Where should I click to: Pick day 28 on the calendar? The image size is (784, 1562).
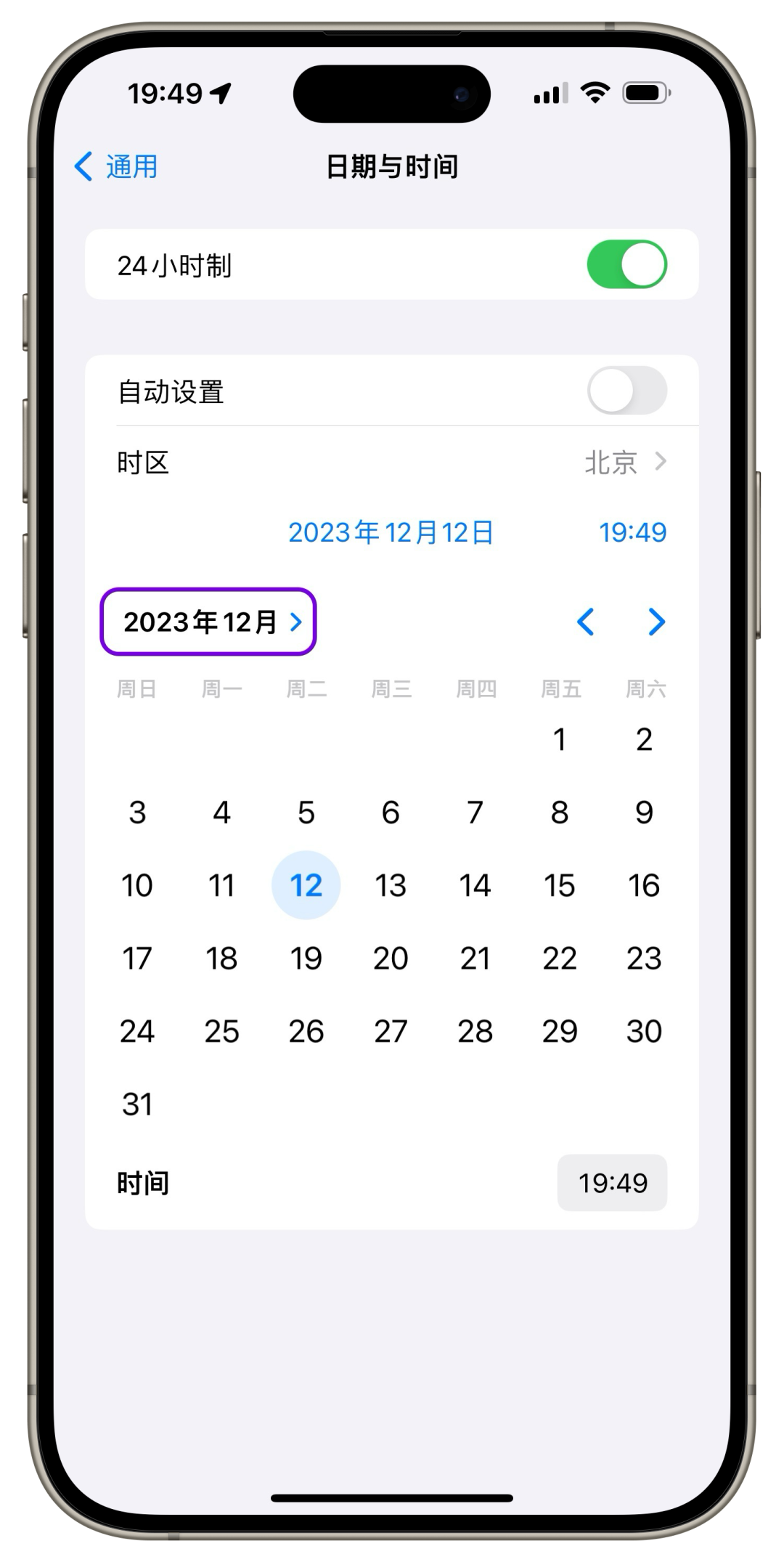click(475, 1032)
